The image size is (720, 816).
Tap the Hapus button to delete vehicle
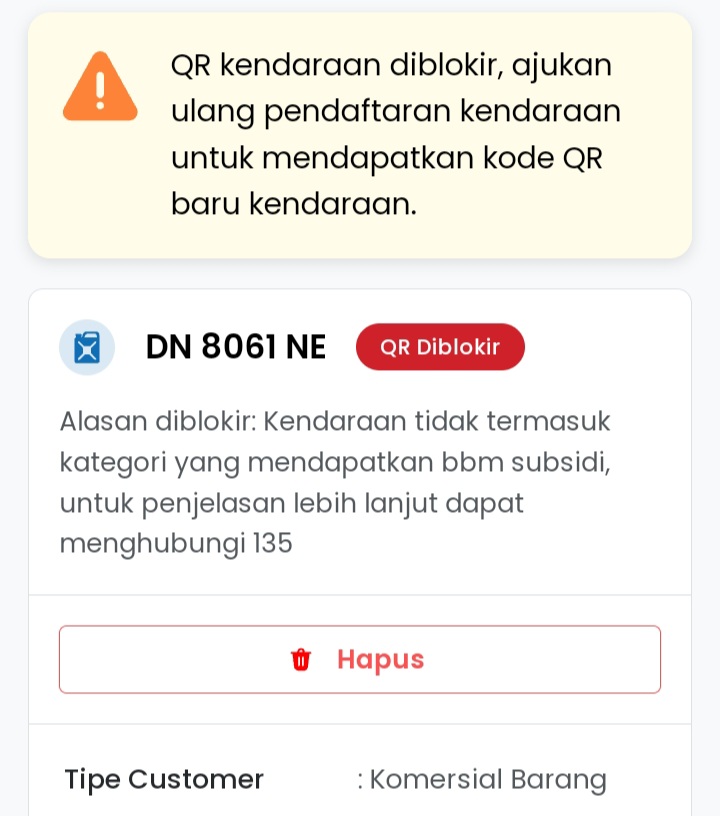[x=360, y=659]
